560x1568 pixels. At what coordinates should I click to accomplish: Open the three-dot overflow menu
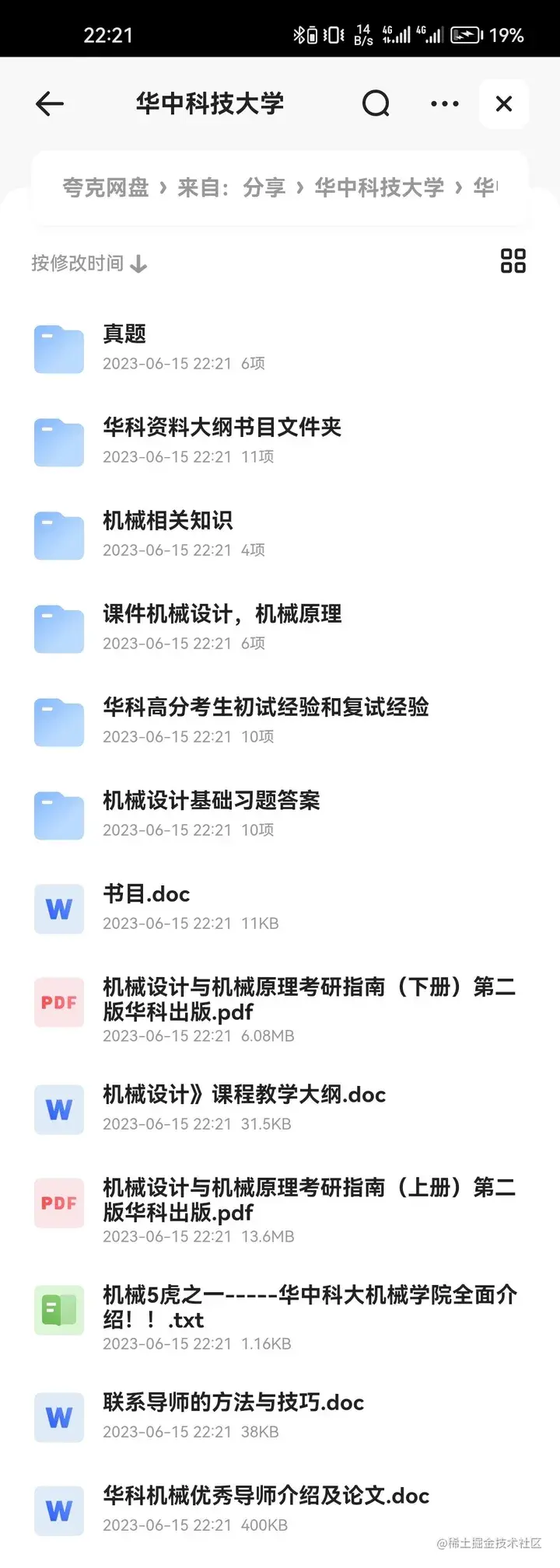point(444,103)
